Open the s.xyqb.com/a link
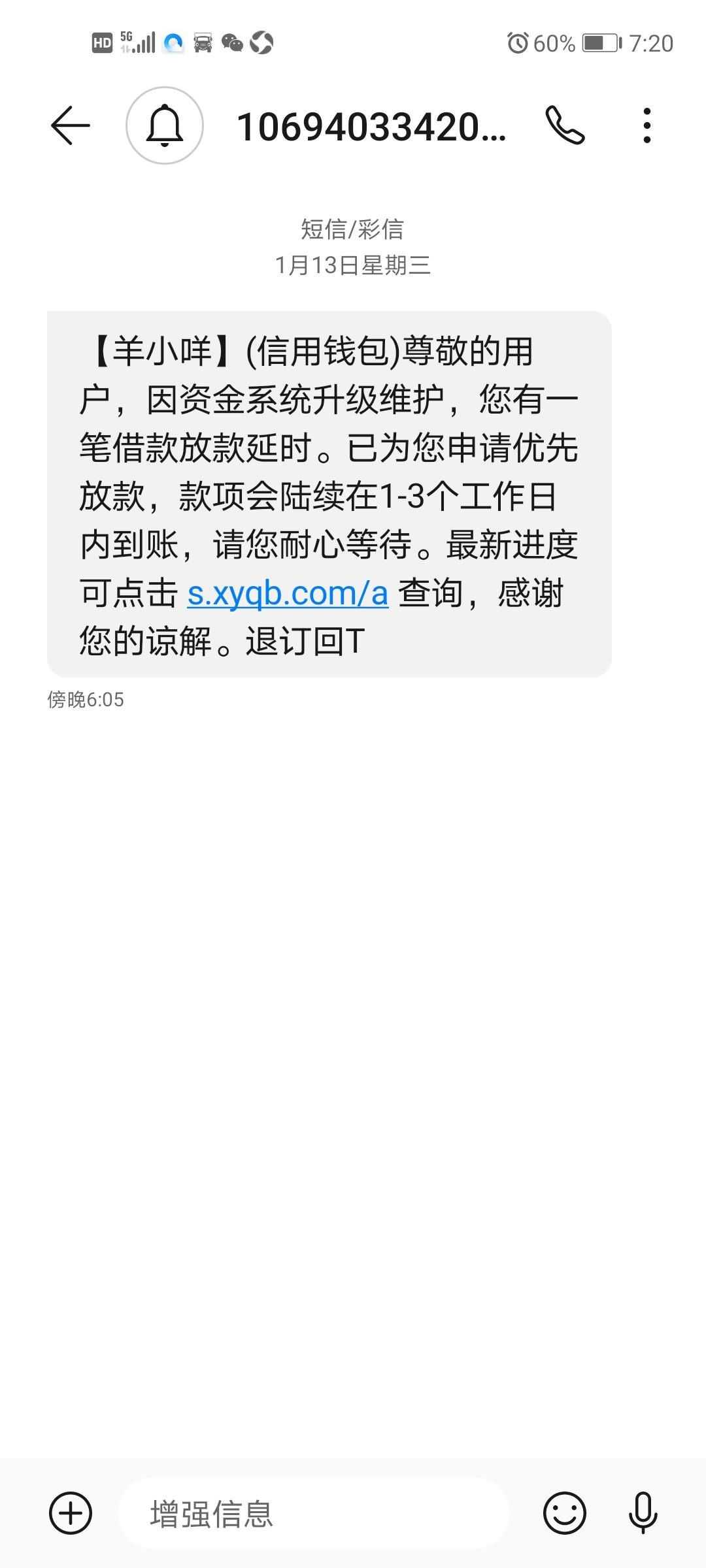The height and width of the screenshot is (1568, 706). tap(288, 593)
